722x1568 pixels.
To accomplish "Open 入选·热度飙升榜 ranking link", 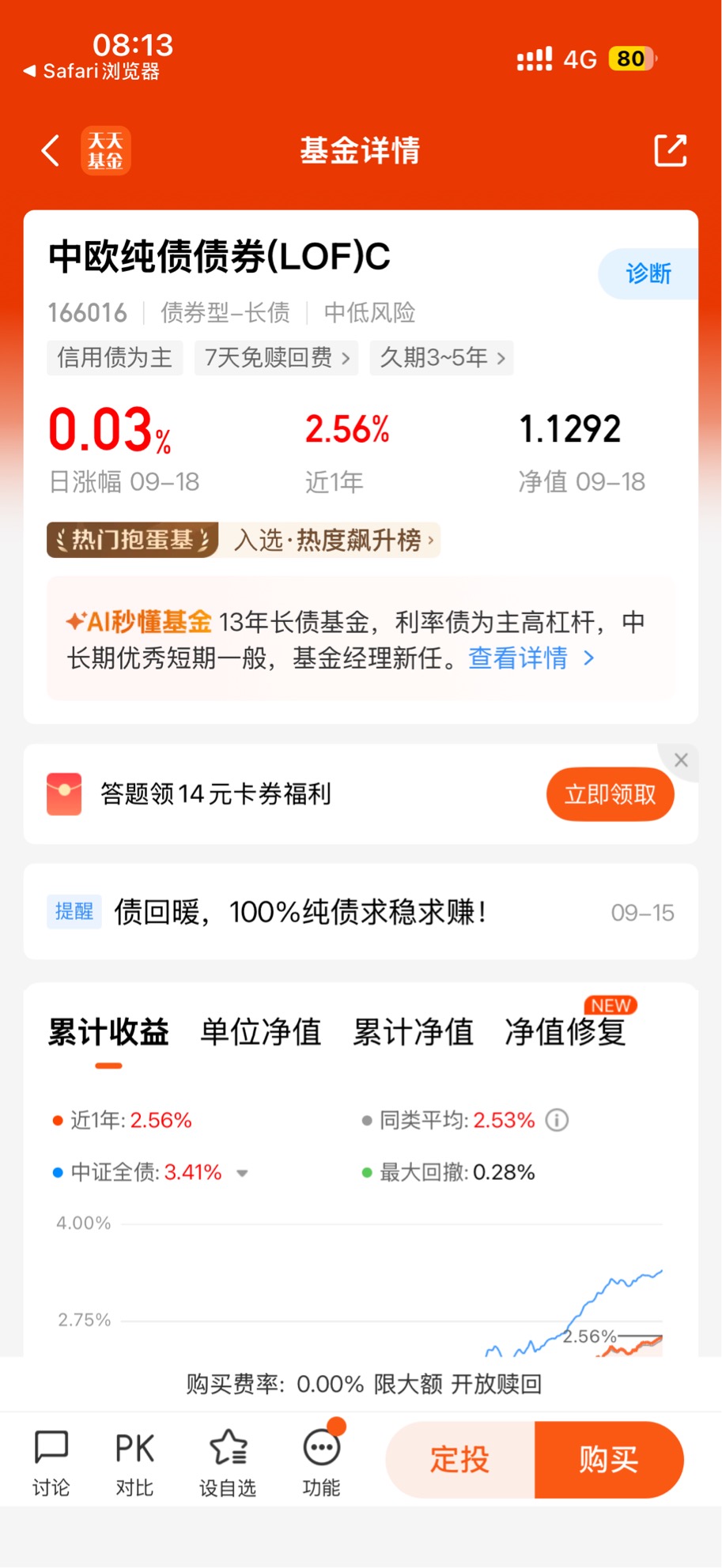I will 334,540.
